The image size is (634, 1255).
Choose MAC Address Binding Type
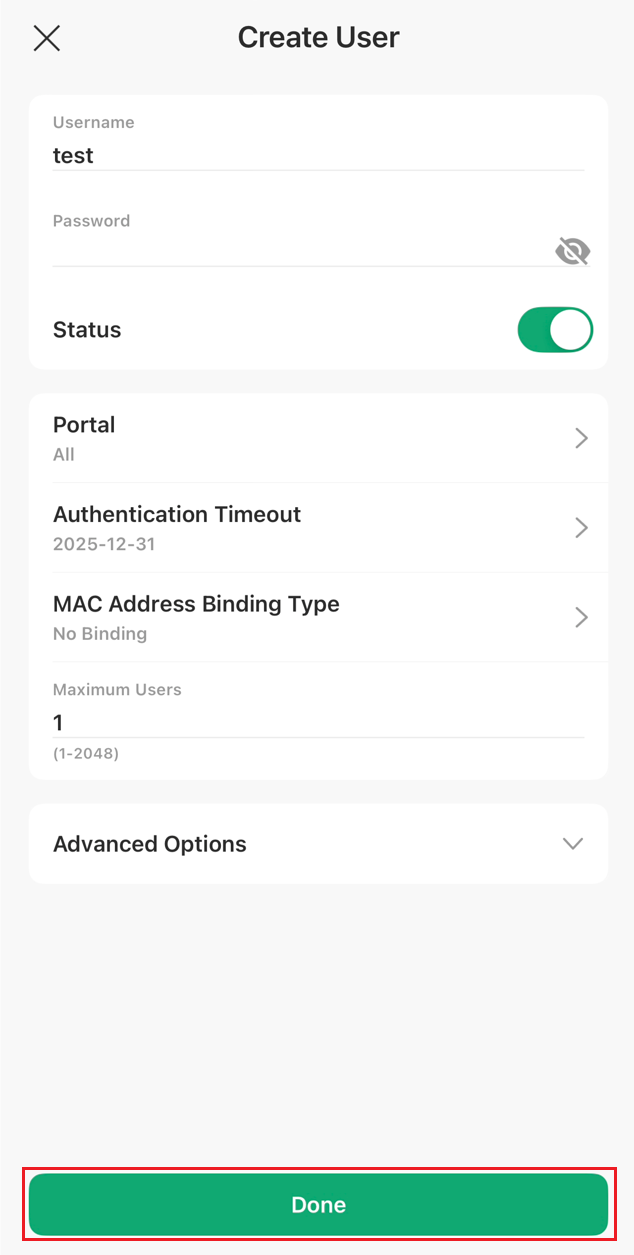(318, 617)
